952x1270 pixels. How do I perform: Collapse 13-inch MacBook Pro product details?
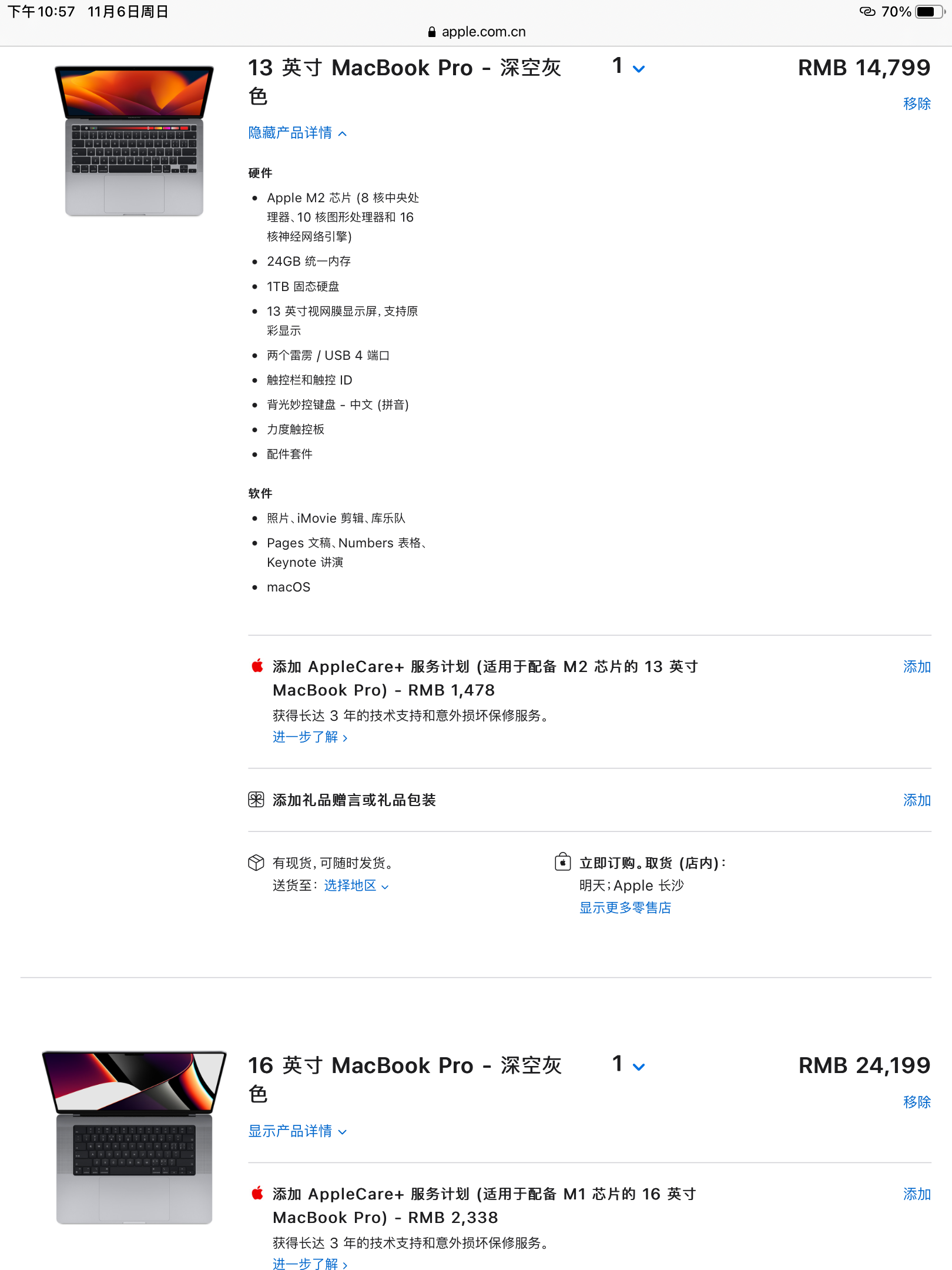297,133
